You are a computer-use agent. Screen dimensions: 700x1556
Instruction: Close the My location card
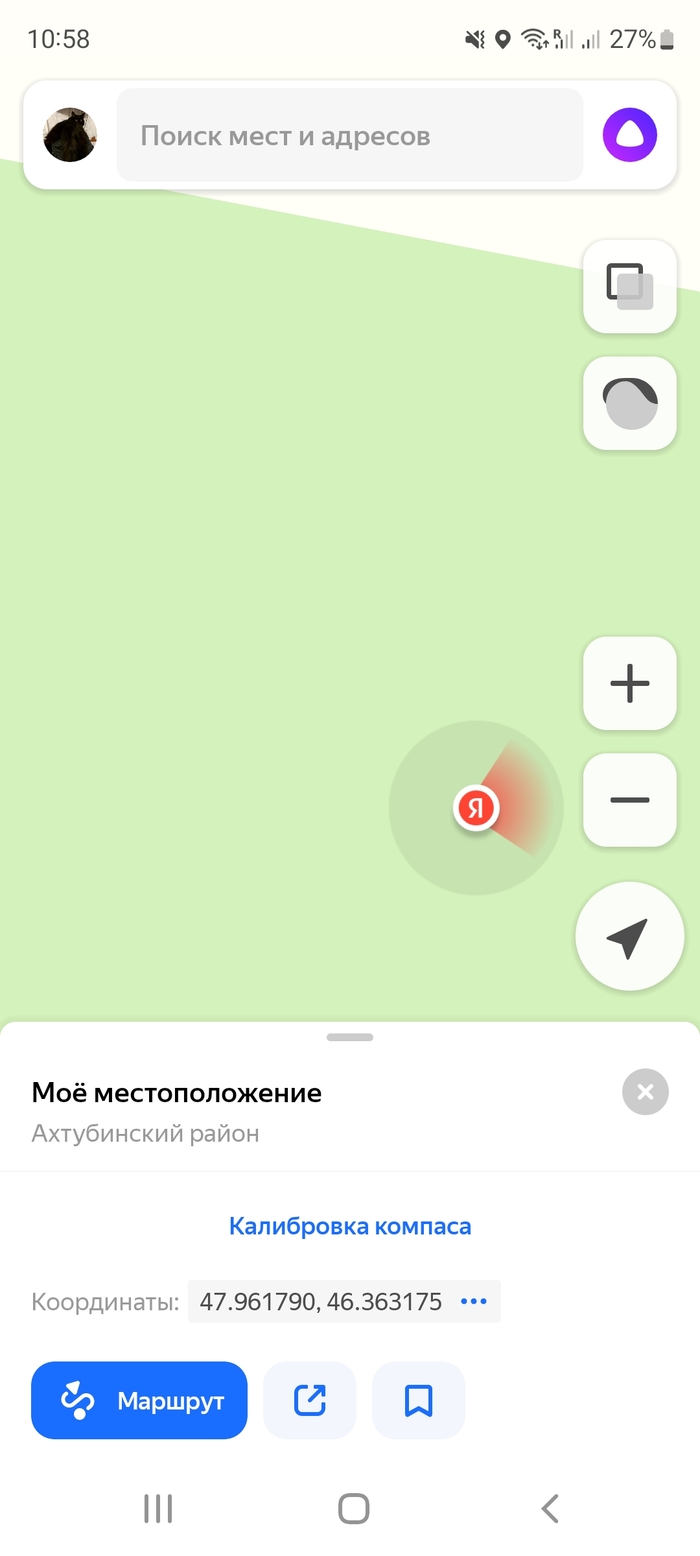click(x=645, y=1092)
